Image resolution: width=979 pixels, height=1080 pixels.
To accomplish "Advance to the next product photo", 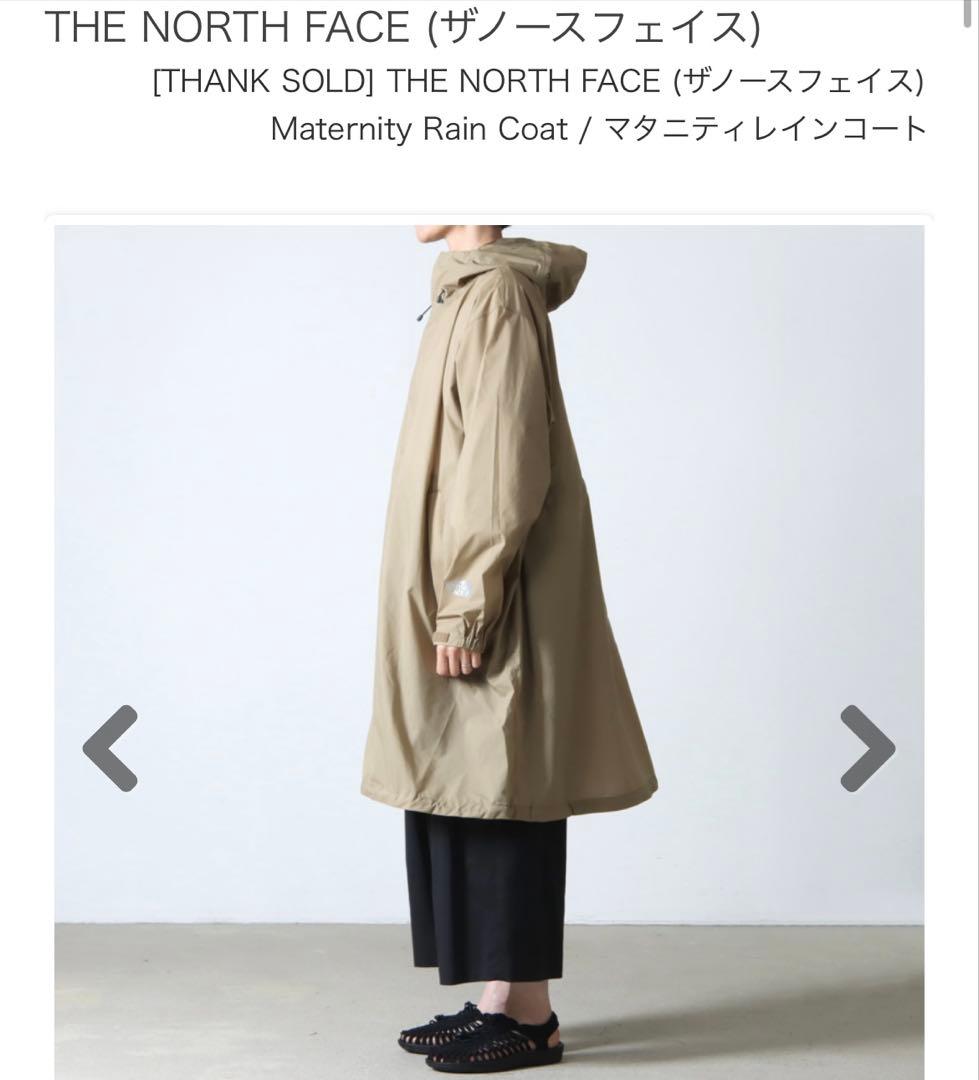I will point(867,748).
